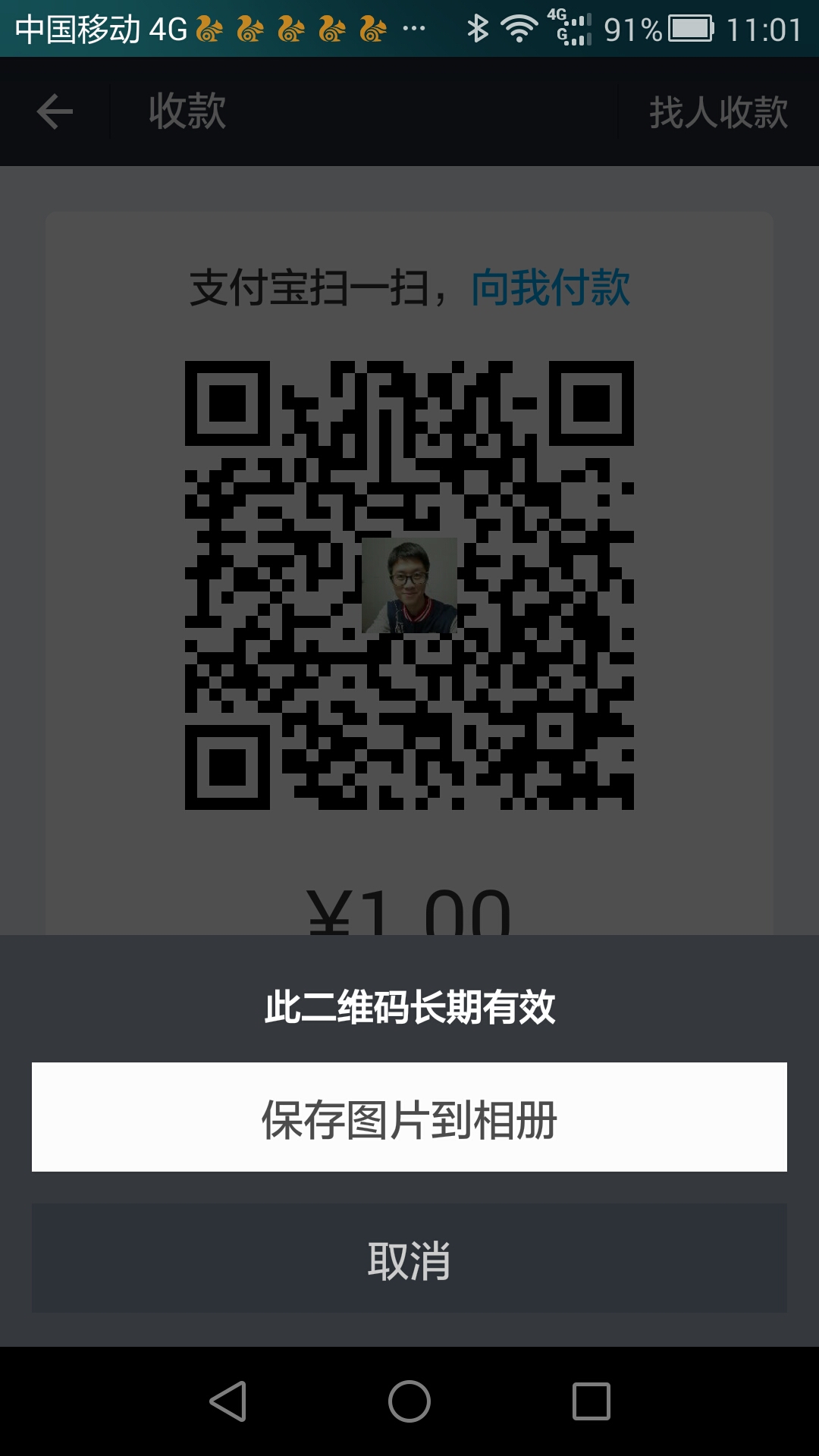The width and height of the screenshot is (819, 1456).
Task: Save the QR image to album (保存图片到相册)
Action: click(409, 1118)
